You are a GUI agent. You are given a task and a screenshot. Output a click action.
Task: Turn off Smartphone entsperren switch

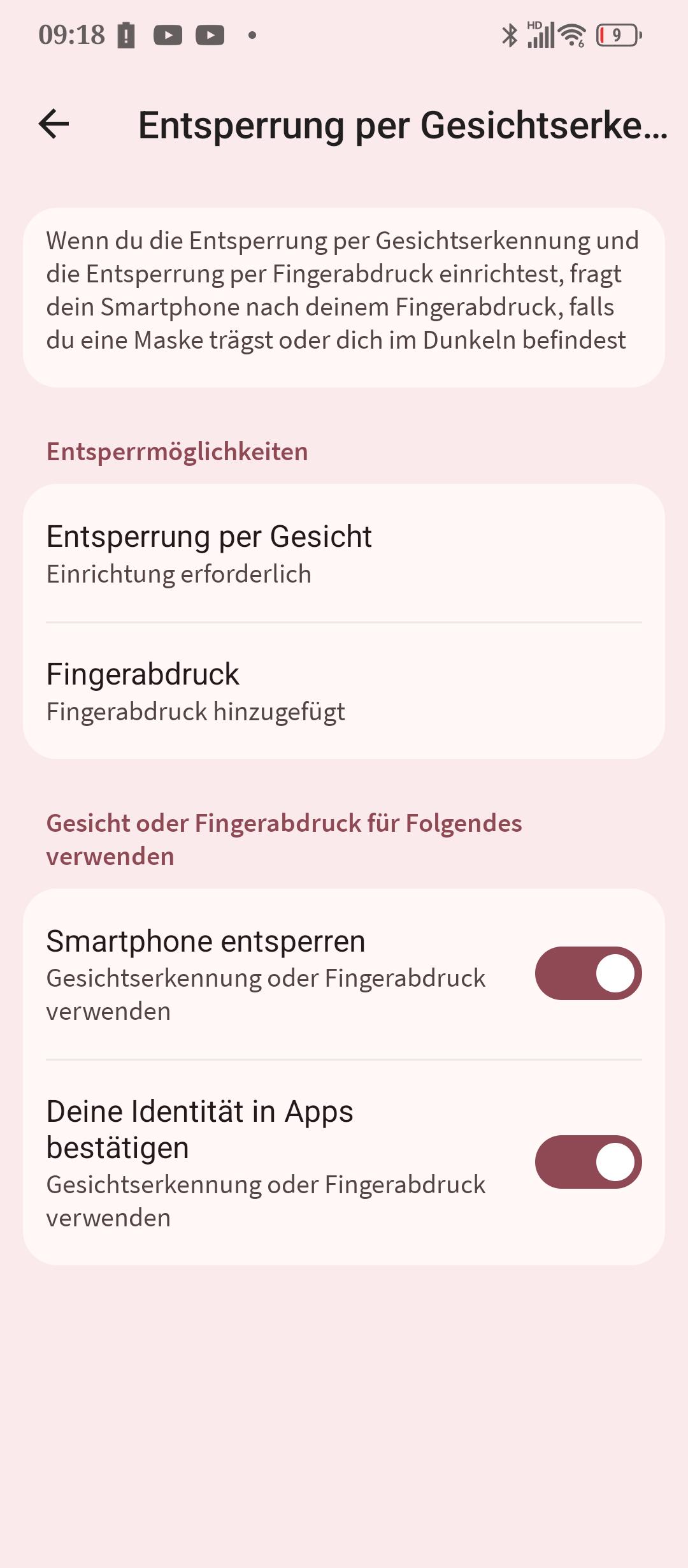[x=587, y=973]
